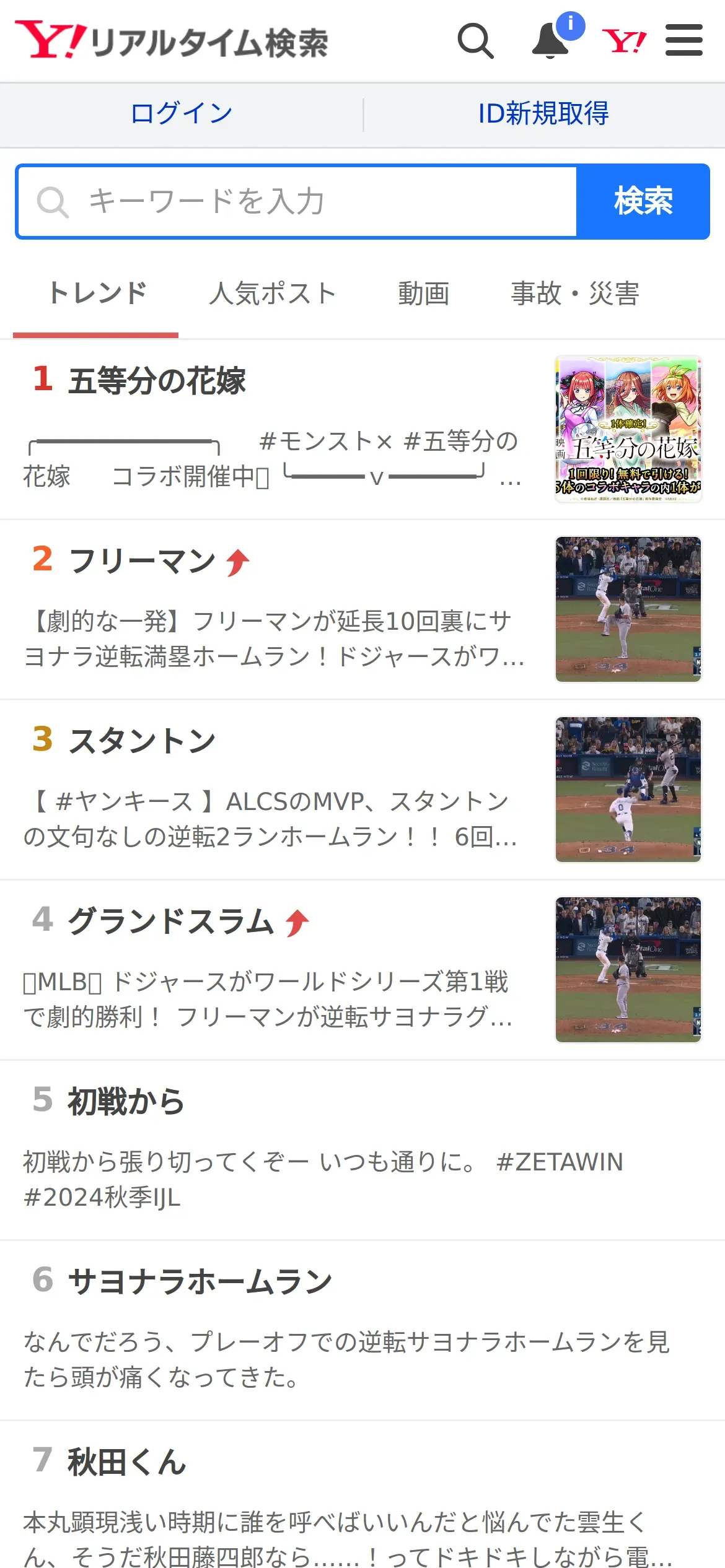Switch to the 事故・災害 tab
Screen dimensions: 725x1568
coord(575,294)
